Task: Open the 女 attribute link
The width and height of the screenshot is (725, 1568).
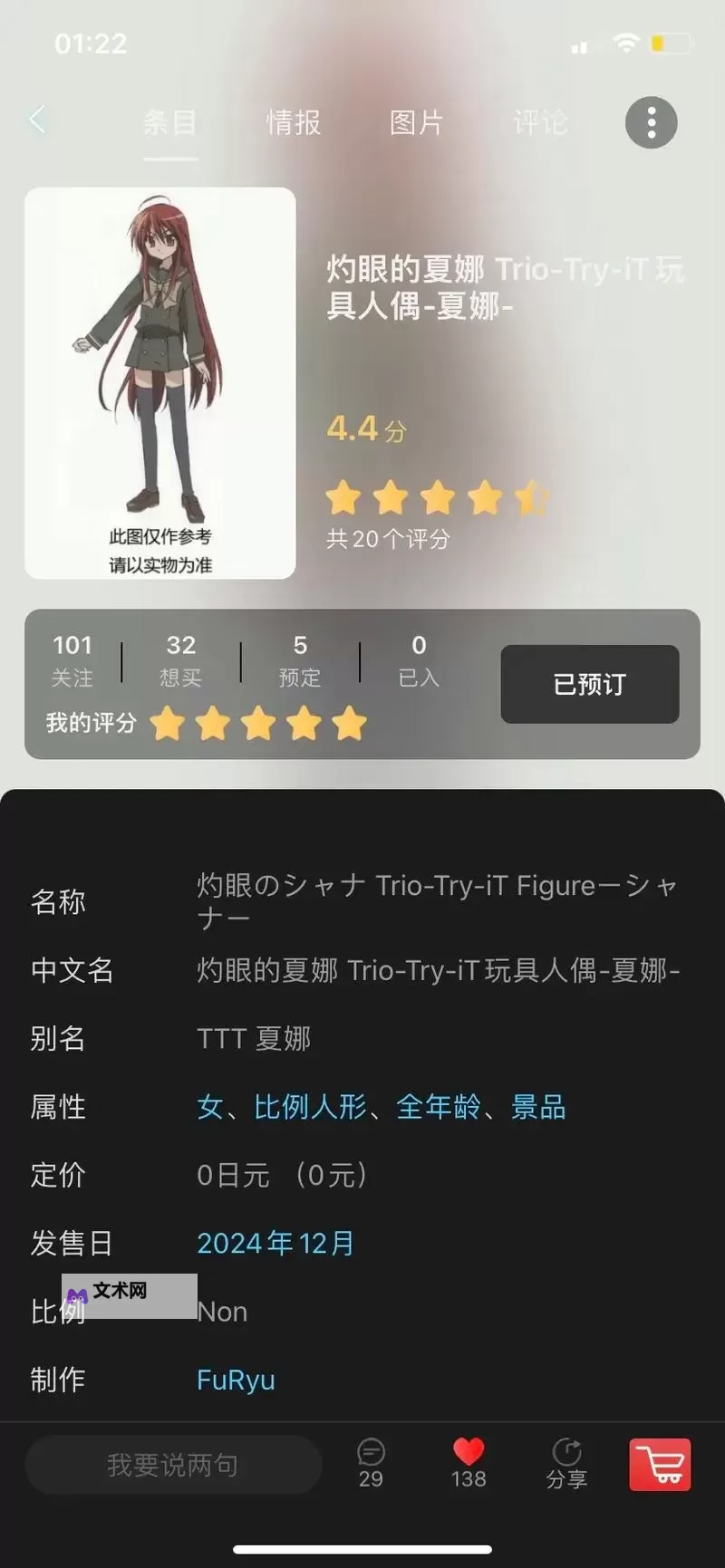Action: 209,1107
